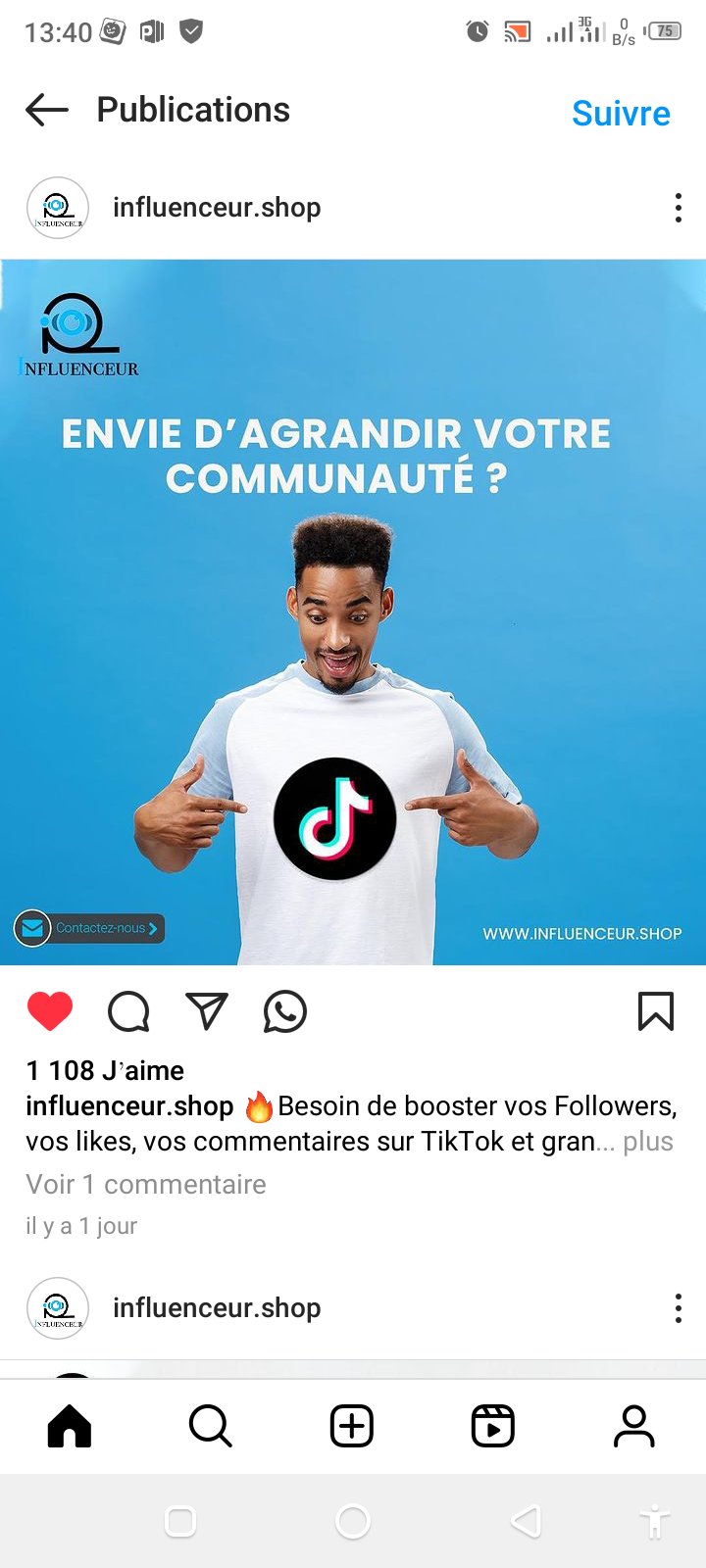Expand the caption by tapping plus
Screen dimensions: 706x1568
click(x=648, y=1142)
